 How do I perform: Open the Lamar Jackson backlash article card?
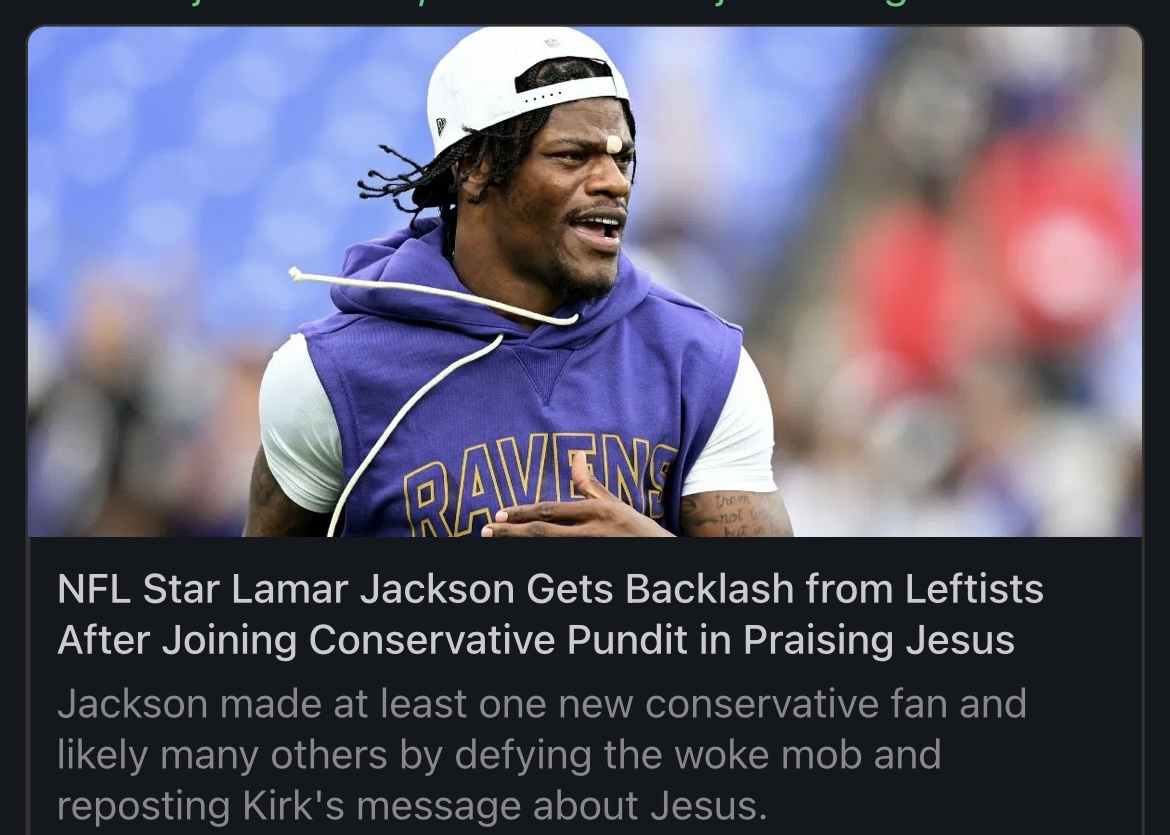coord(550,614)
